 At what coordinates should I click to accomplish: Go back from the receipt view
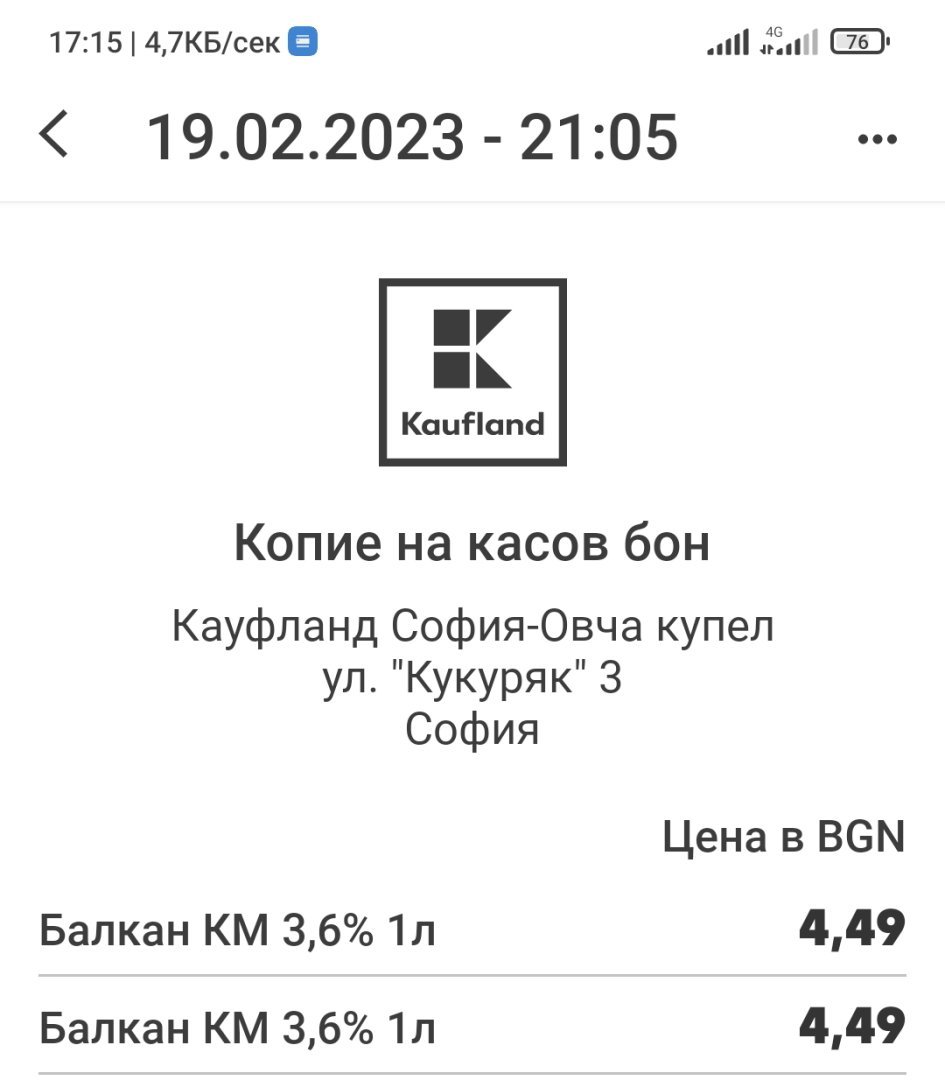[55, 136]
